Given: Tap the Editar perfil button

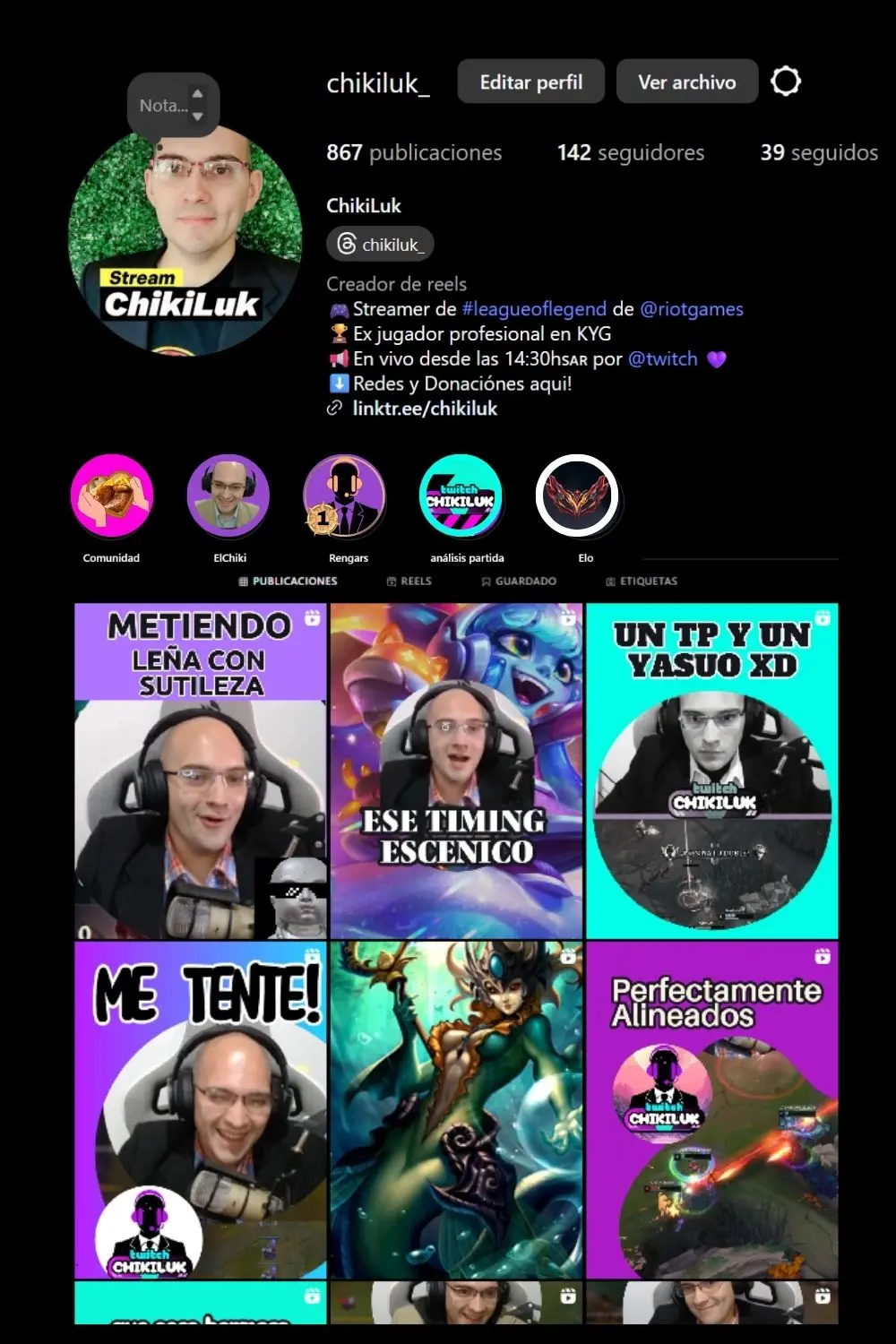Looking at the screenshot, I should pyautogui.click(x=530, y=82).
